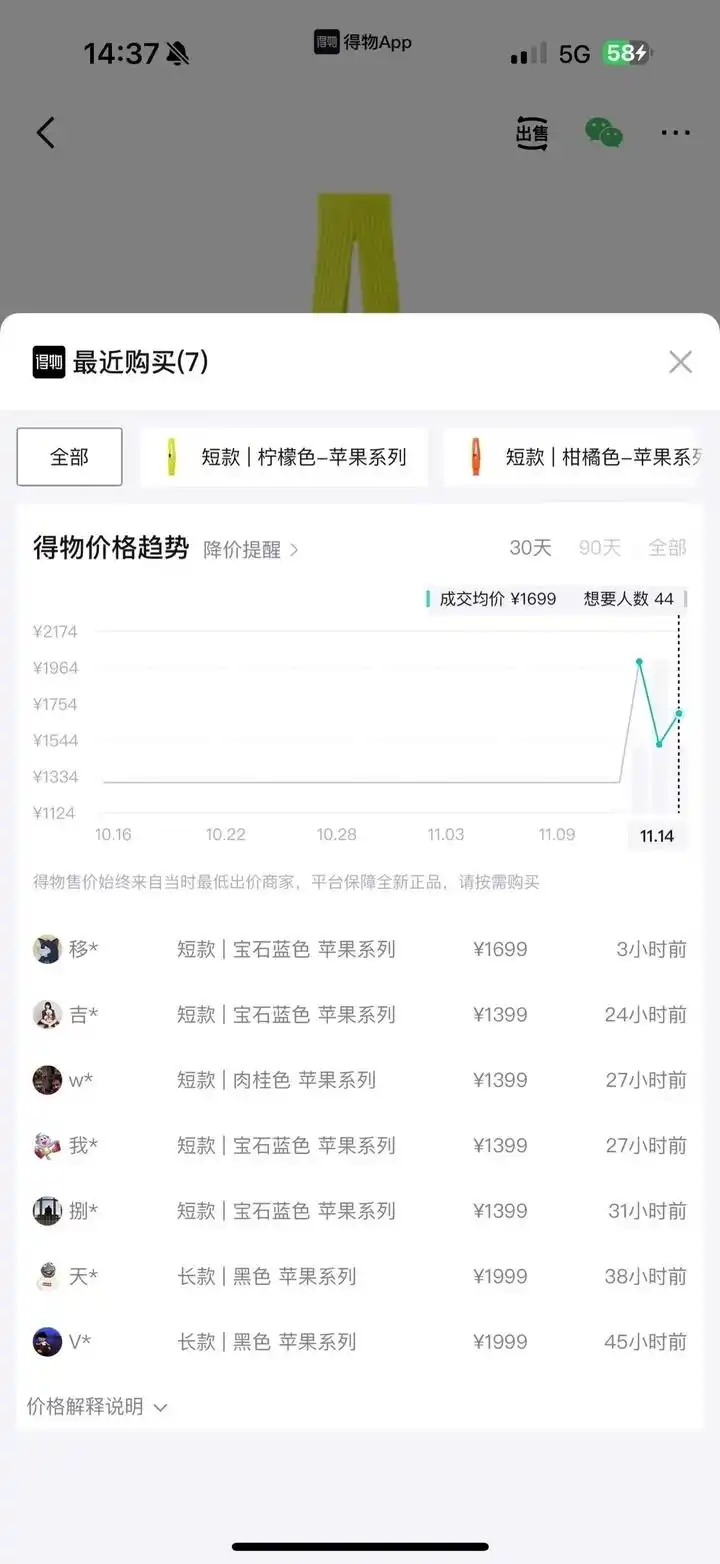Tap 移* buyer's avatar
720x1564 pixels.
pos(47,949)
